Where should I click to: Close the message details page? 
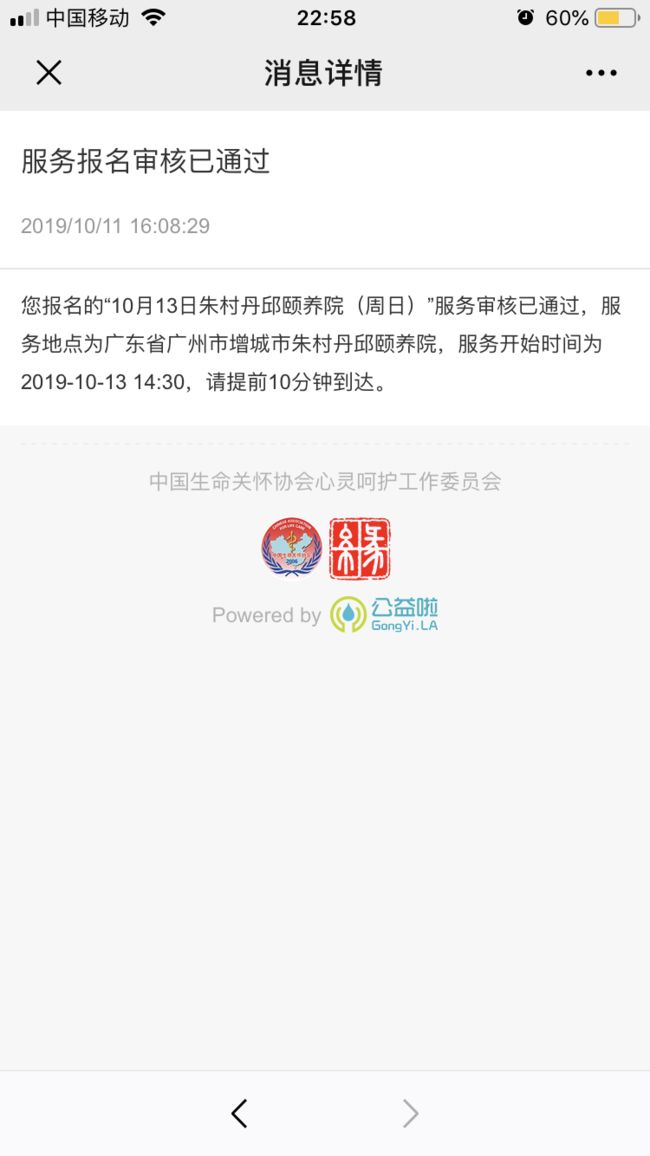point(49,73)
